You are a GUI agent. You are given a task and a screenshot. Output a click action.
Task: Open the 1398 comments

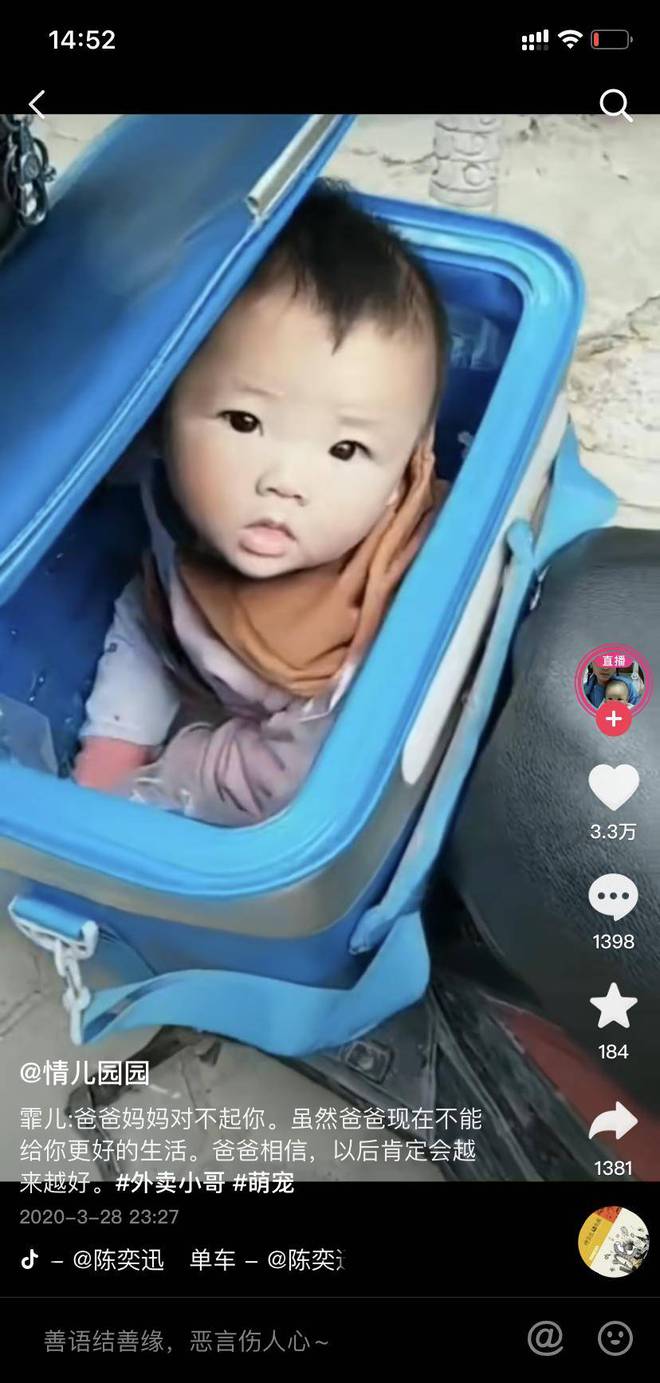point(613,897)
